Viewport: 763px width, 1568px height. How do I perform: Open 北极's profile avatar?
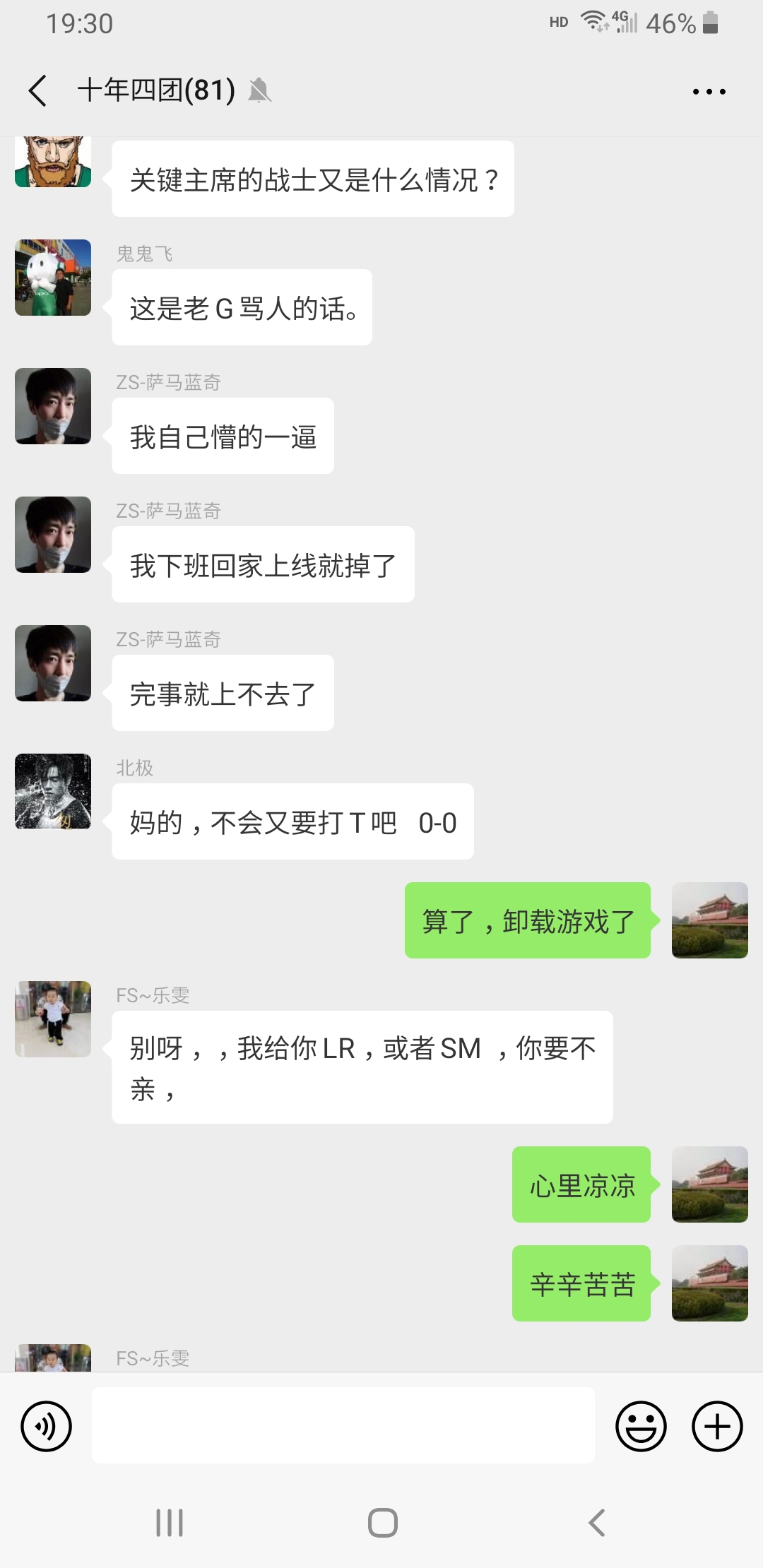pyautogui.click(x=53, y=791)
